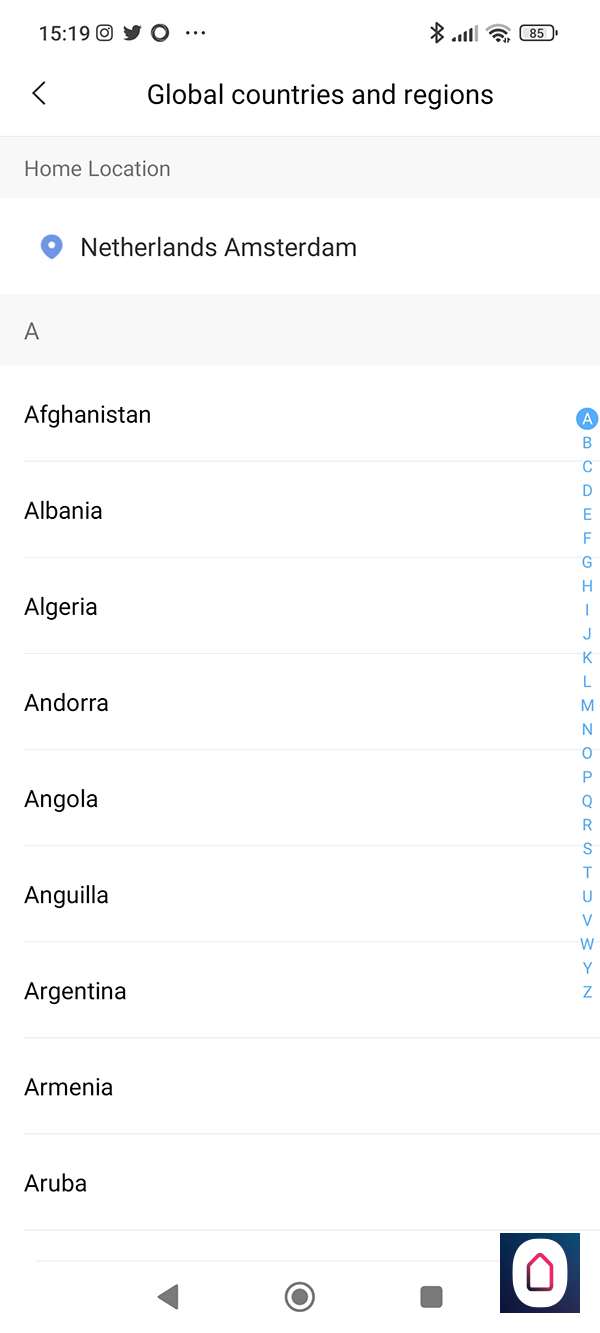Pick Argentina as country

tap(75, 990)
